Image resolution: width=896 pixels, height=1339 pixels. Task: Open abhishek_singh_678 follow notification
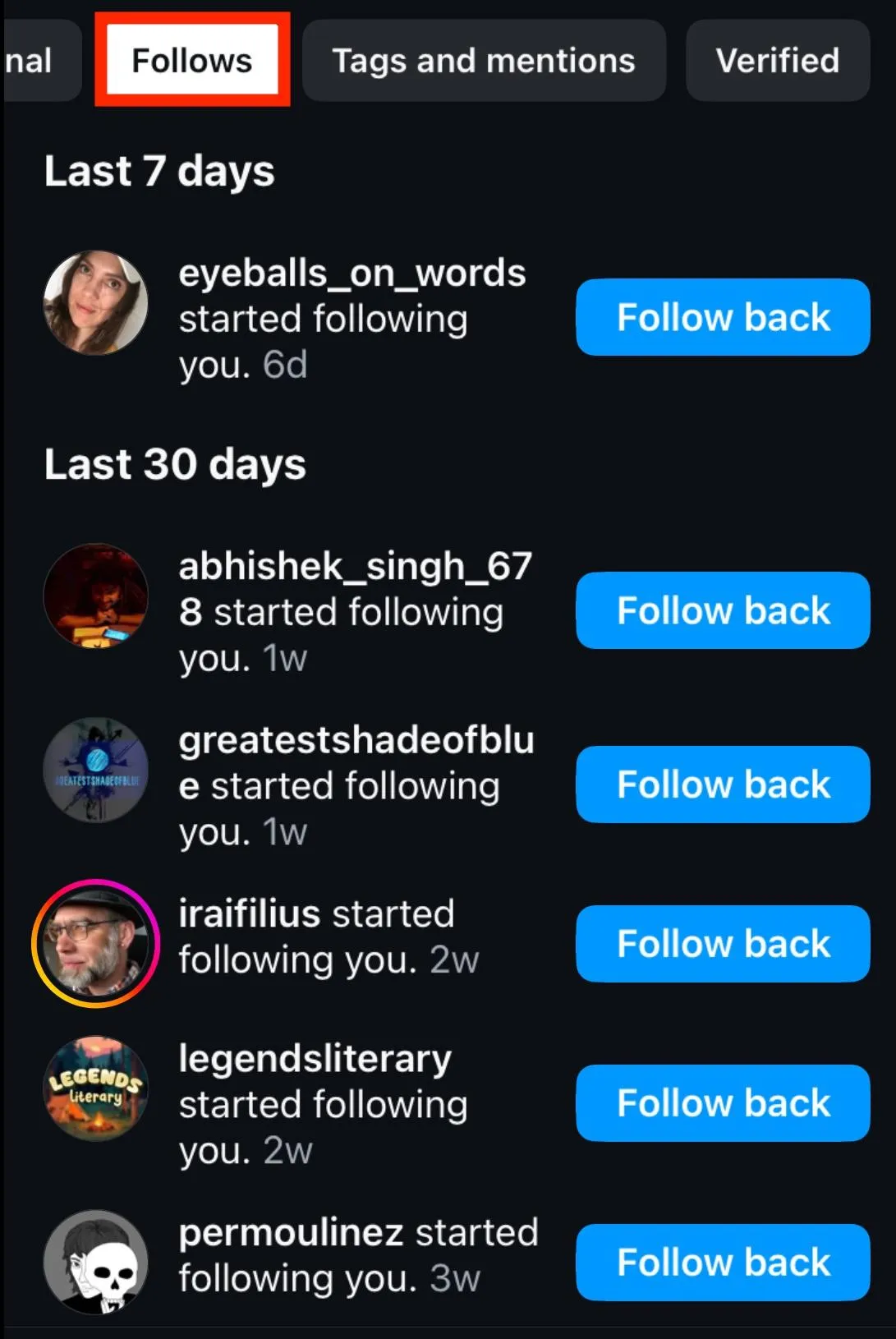pos(355,611)
